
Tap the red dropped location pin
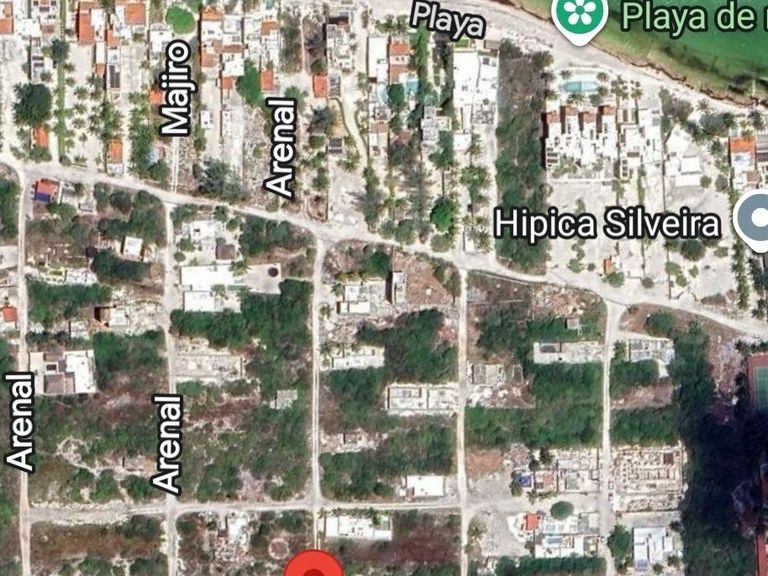314,563
